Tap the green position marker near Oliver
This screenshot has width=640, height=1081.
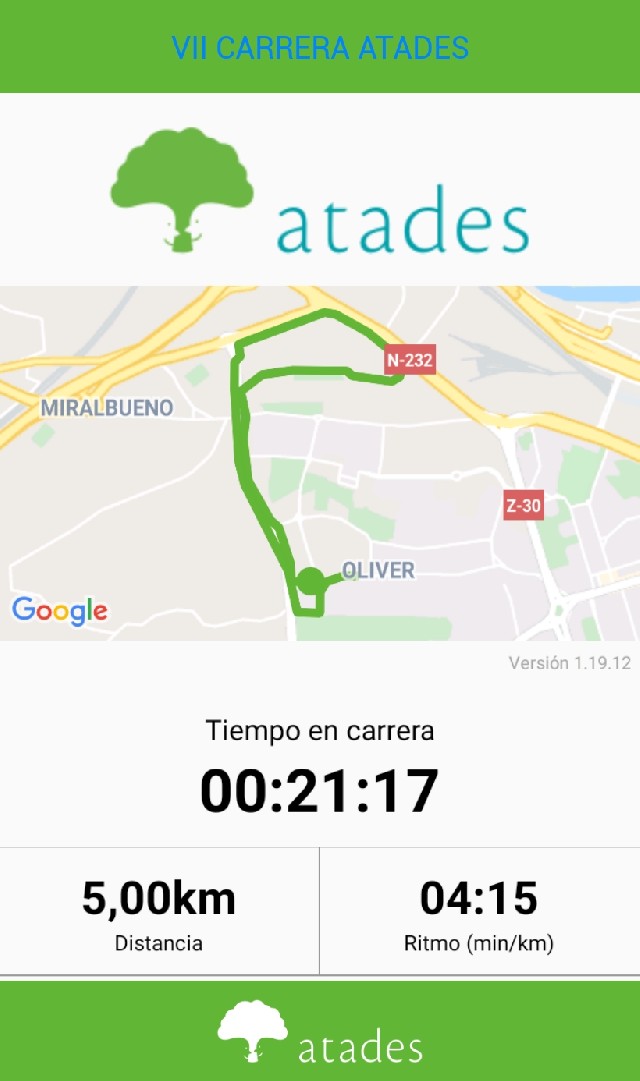[x=311, y=581]
